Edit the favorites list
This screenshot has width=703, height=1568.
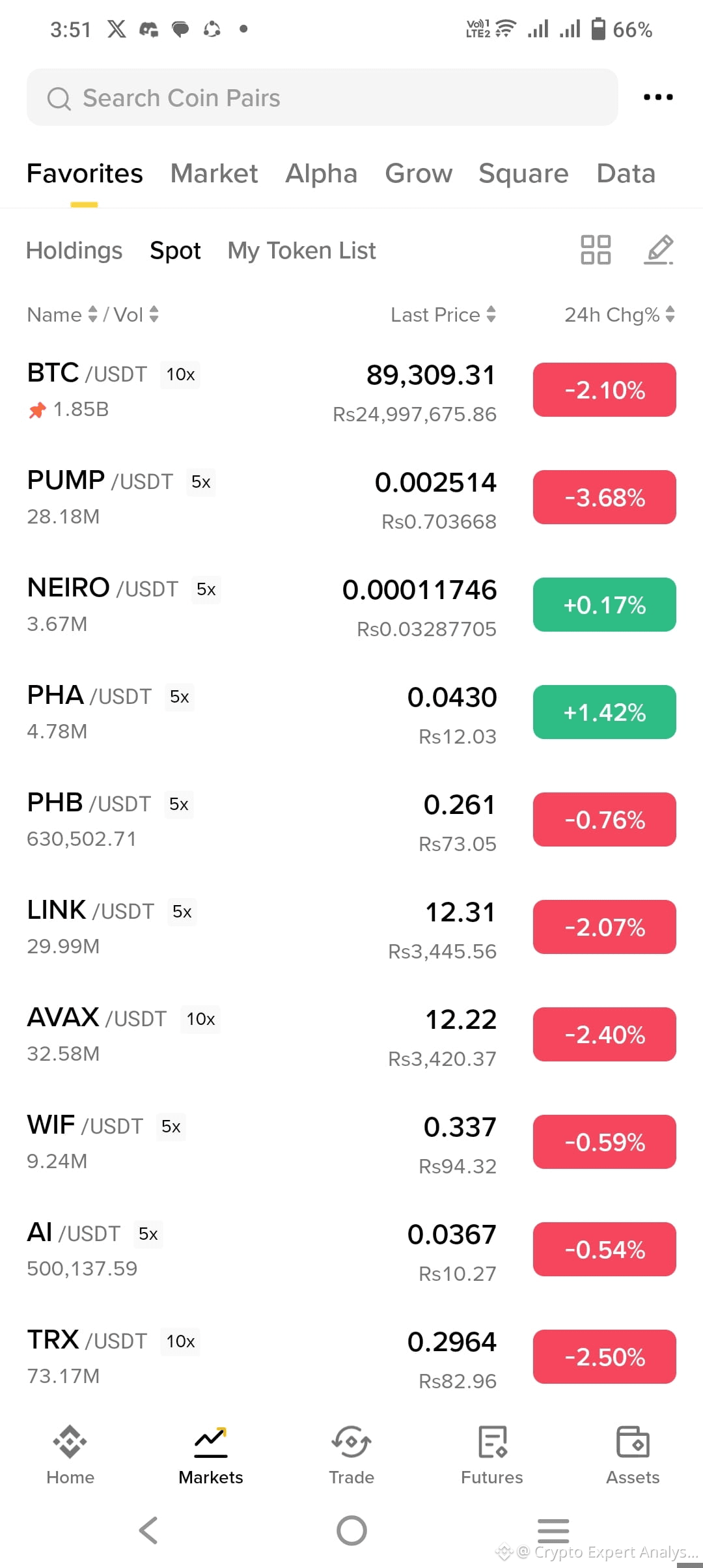click(x=659, y=250)
